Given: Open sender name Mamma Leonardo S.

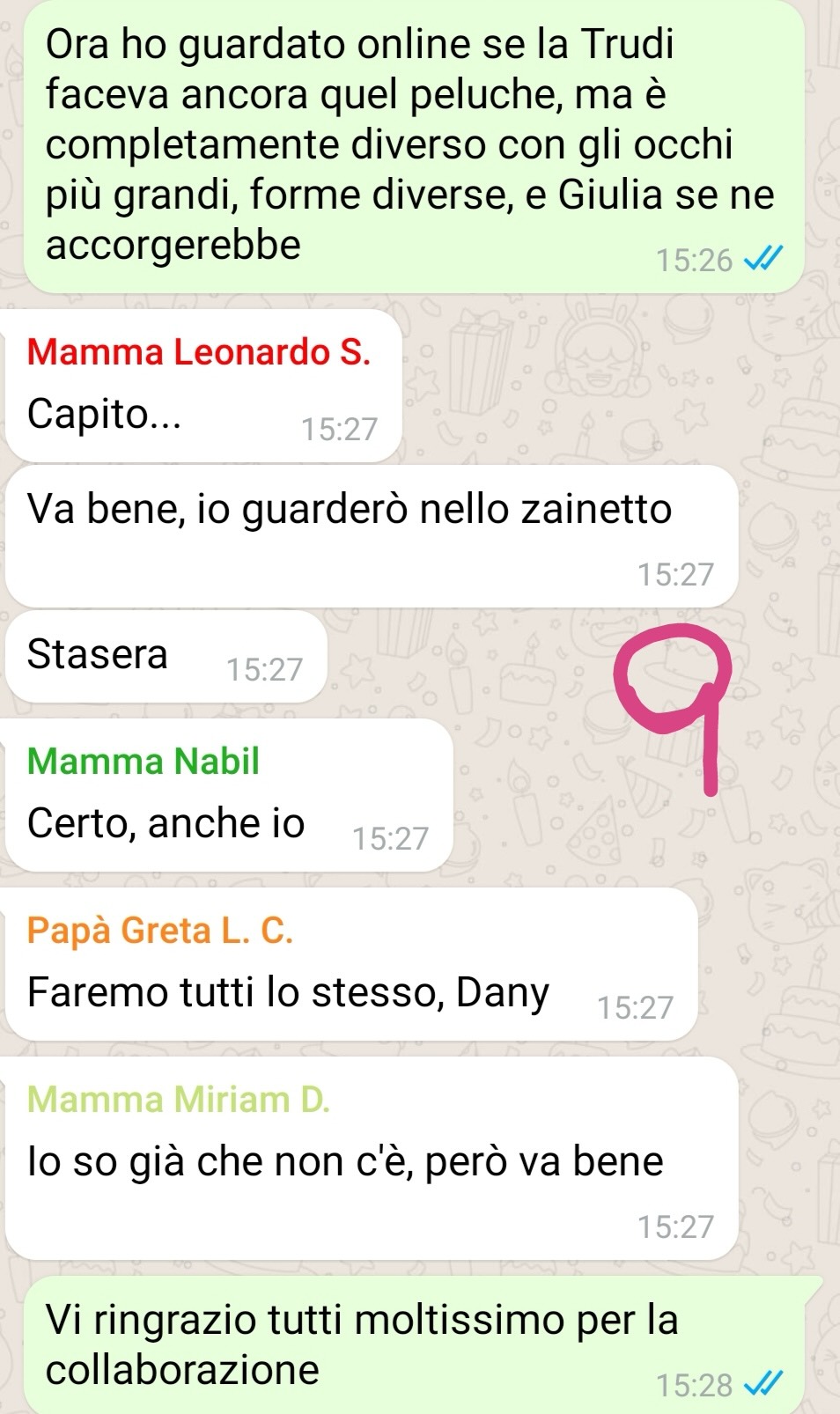Looking at the screenshot, I should 199,352.
